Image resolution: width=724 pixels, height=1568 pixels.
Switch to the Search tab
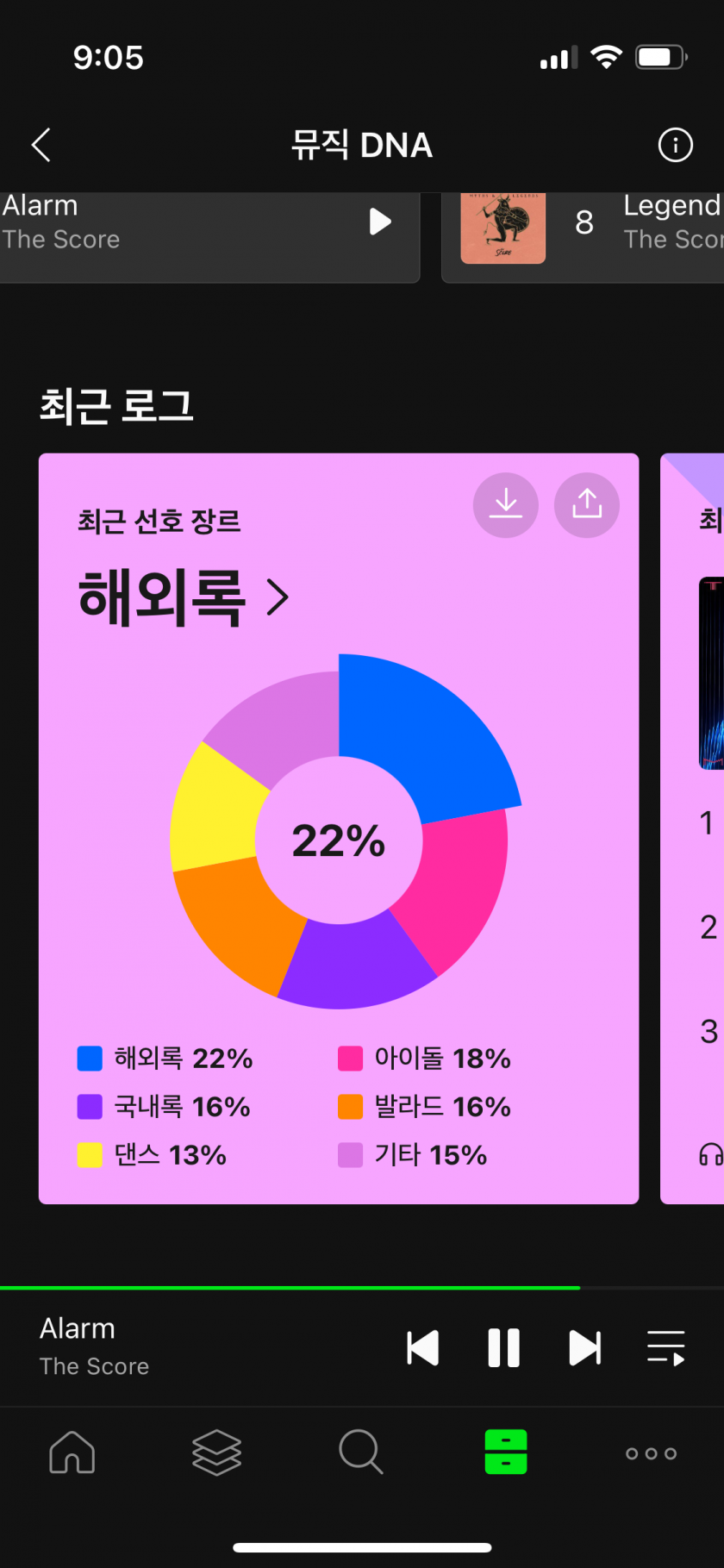point(360,1453)
